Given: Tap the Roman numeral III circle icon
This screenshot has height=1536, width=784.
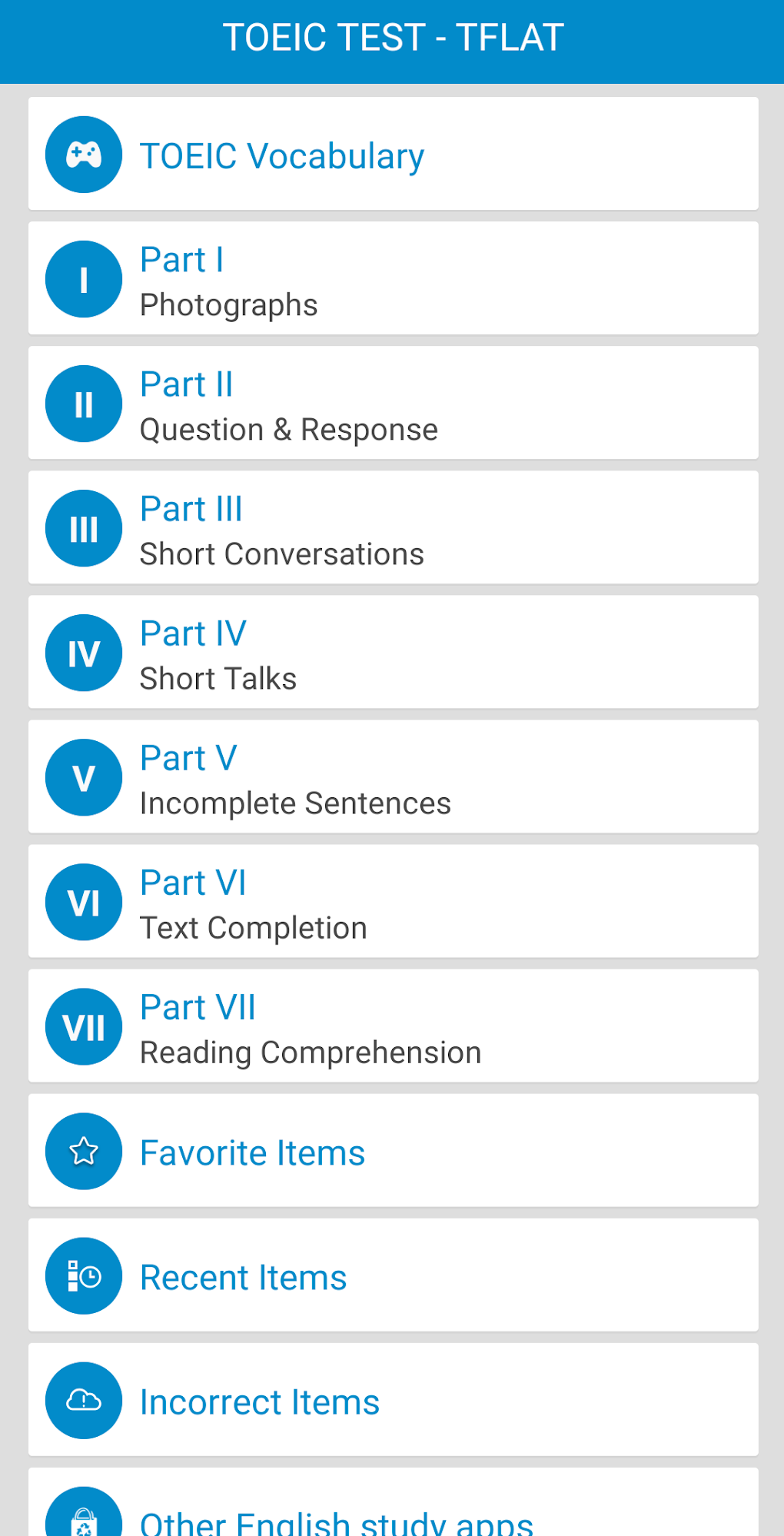Looking at the screenshot, I should click(x=84, y=527).
